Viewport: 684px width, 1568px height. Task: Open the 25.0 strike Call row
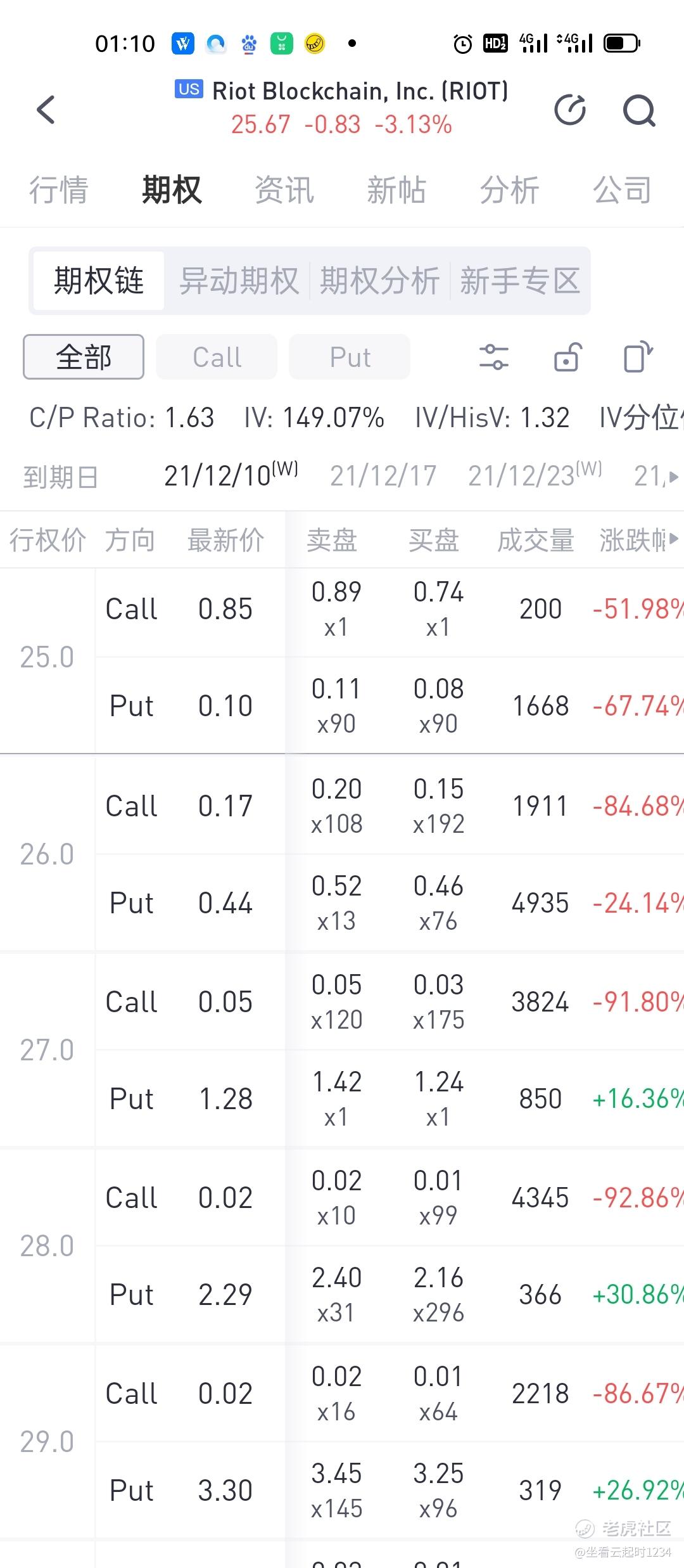[x=380, y=610]
